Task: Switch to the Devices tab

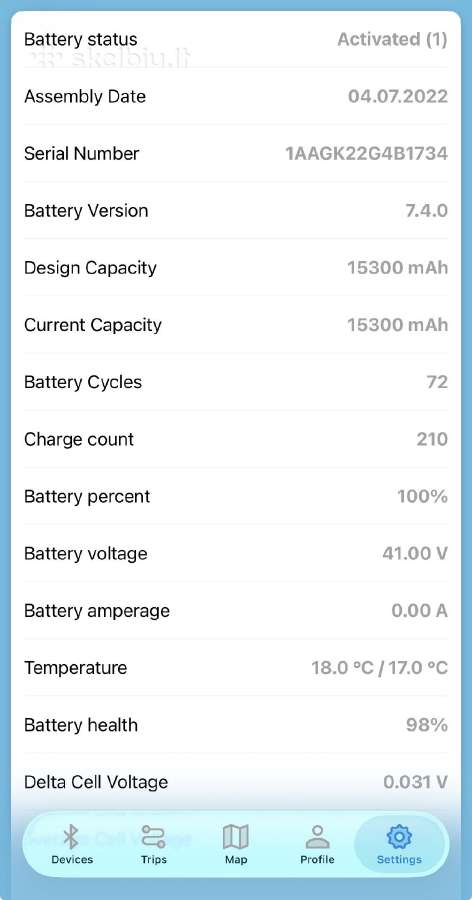Action: 72,844
